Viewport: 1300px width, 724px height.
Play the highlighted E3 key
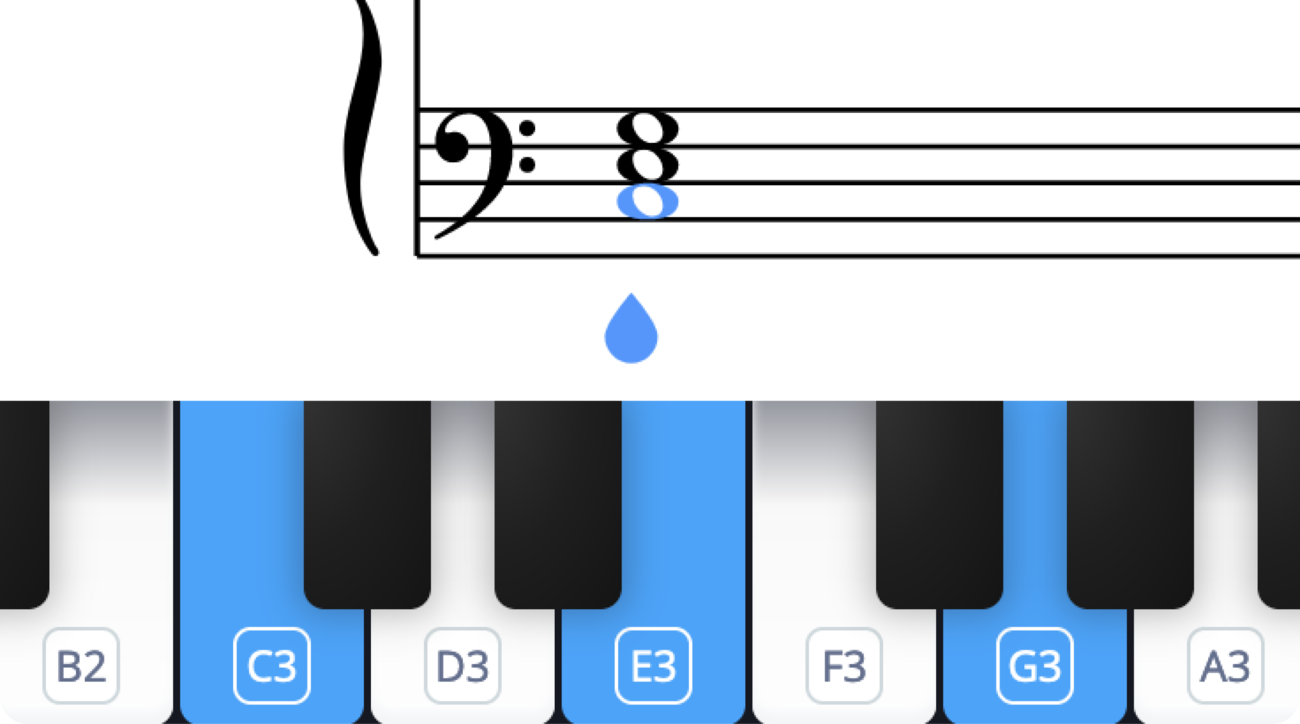click(x=654, y=665)
